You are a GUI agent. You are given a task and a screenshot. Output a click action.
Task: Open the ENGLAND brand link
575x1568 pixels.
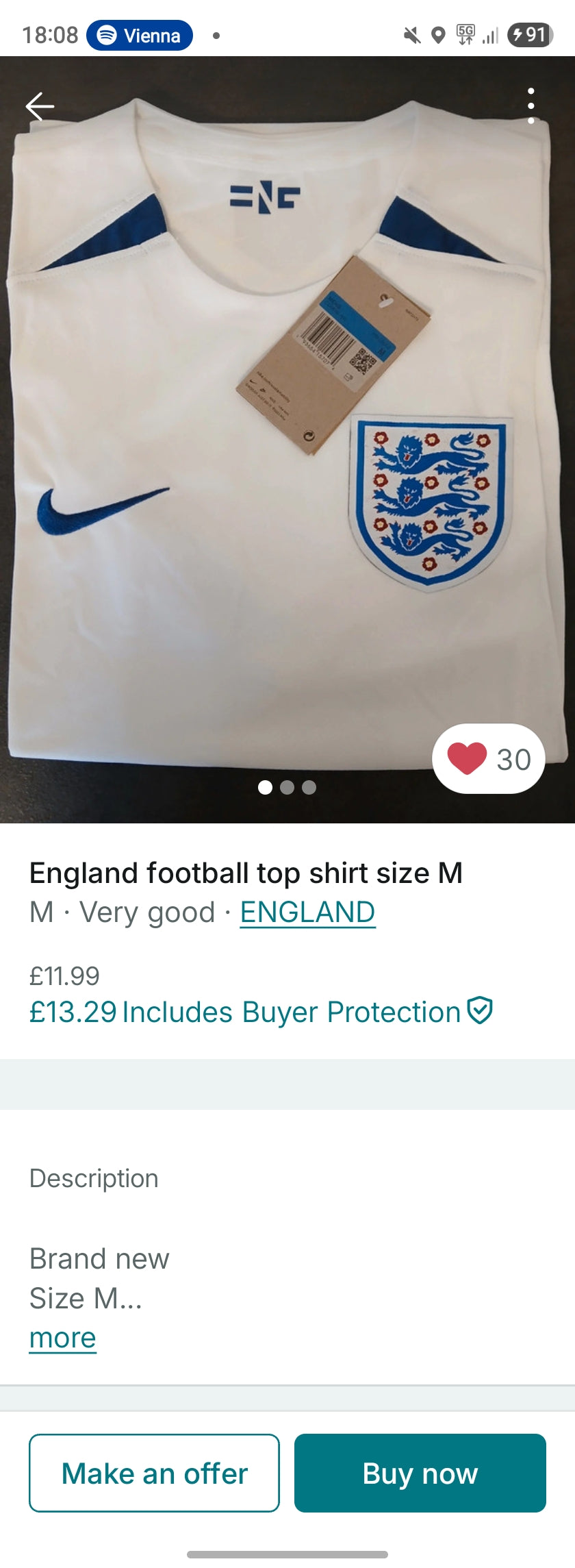(x=307, y=912)
